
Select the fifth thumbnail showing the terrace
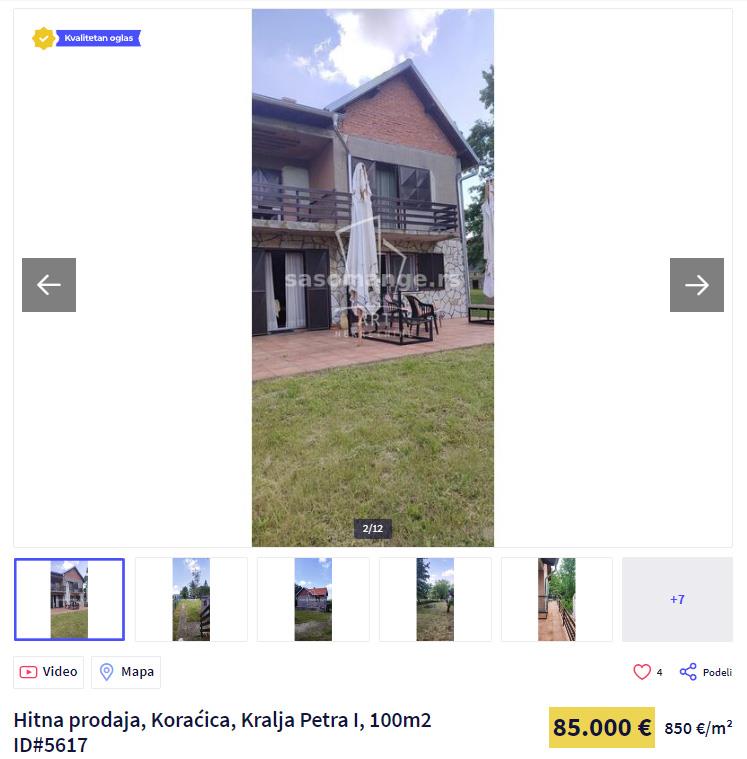click(556, 598)
